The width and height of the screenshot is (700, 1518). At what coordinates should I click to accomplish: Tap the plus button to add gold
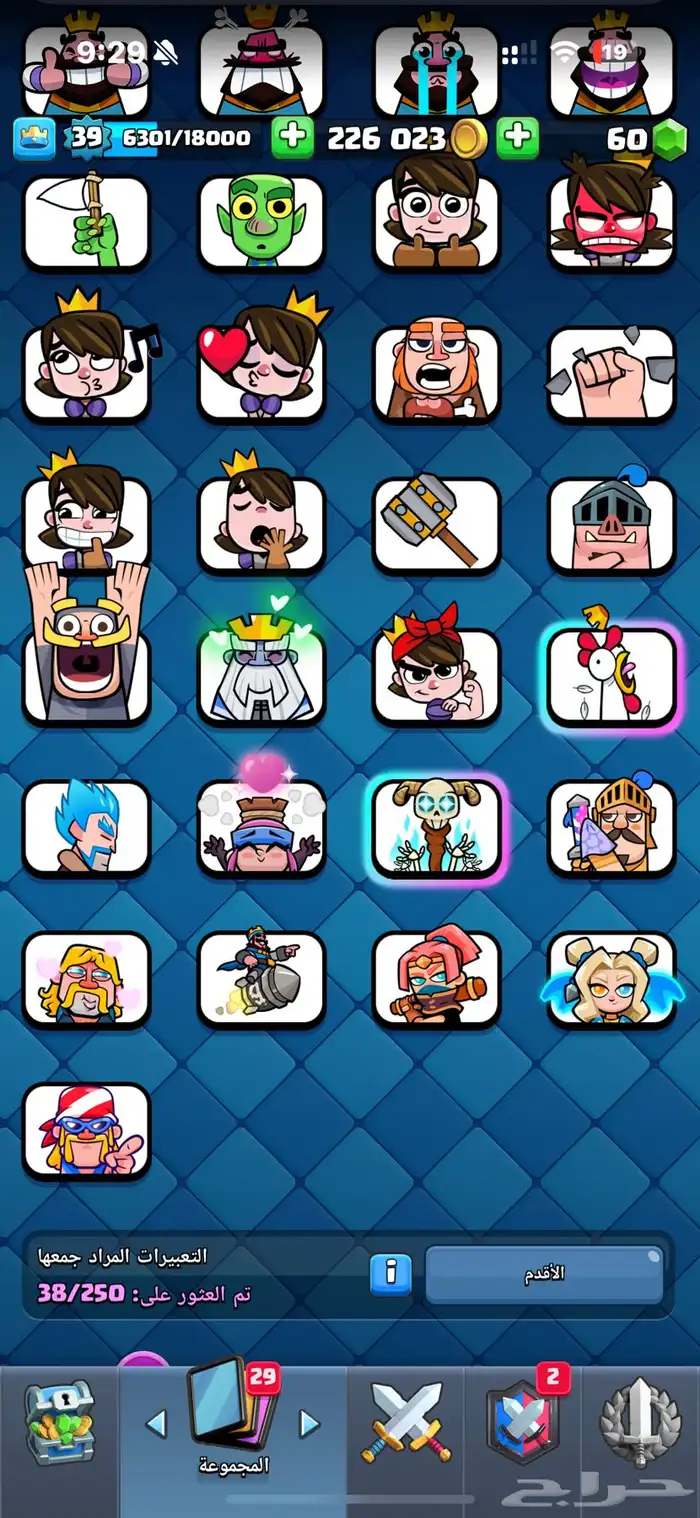click(x=517, y=138)
